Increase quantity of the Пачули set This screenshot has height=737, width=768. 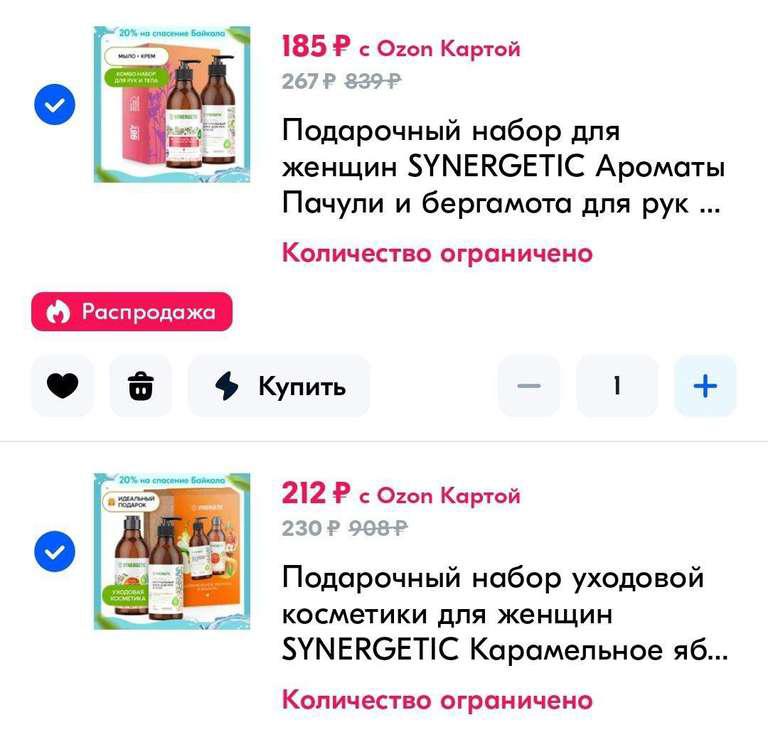coord(705,386)
